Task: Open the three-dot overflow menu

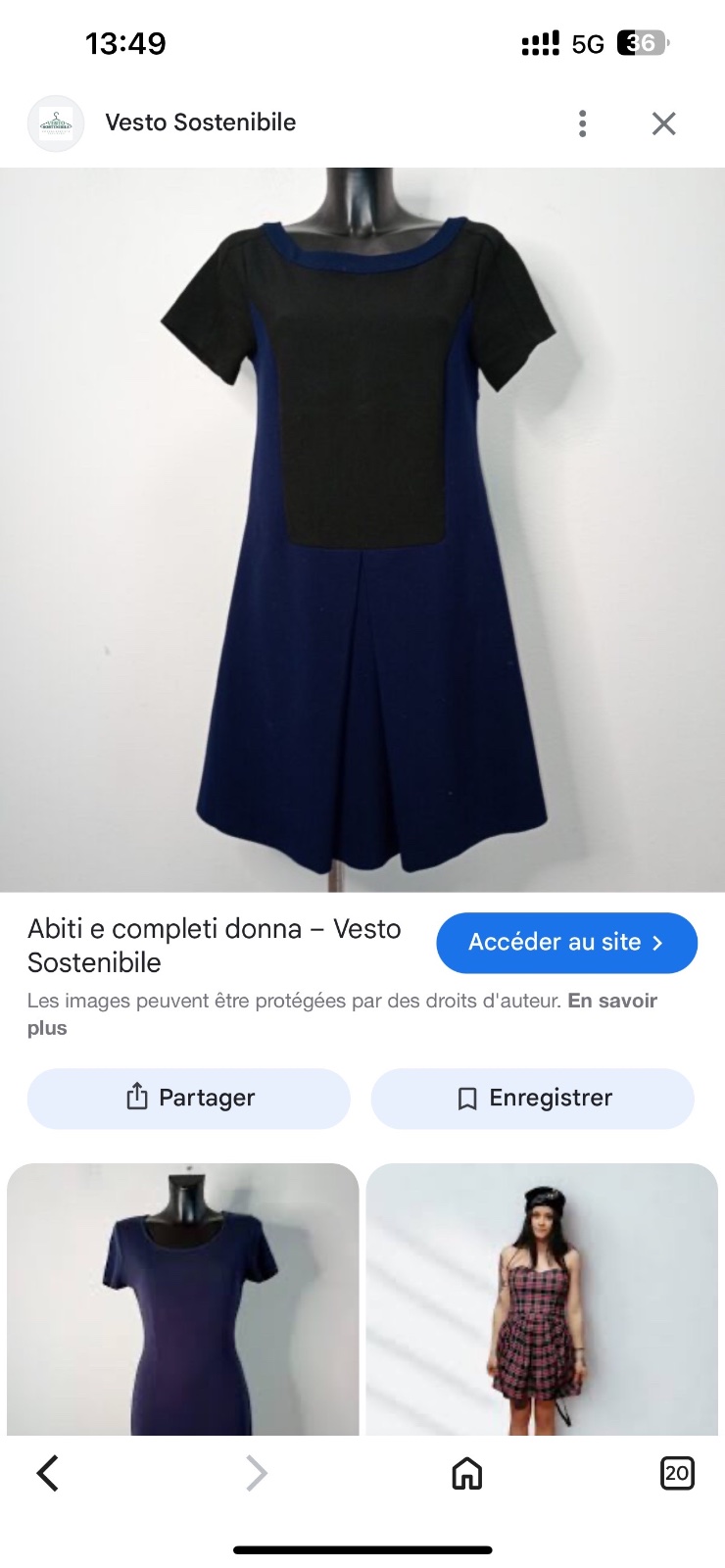Action: [583, 123]
